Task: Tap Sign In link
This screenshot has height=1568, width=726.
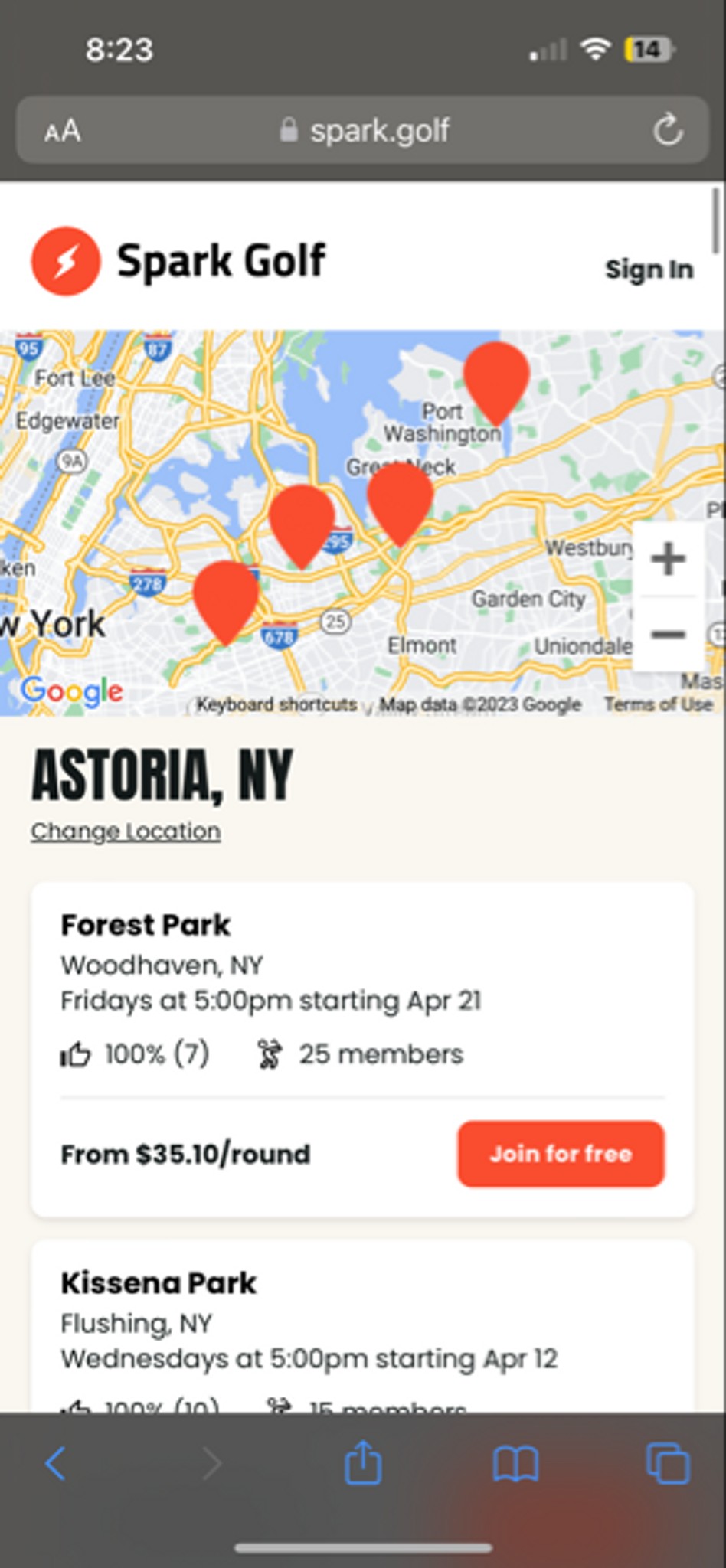Action: pos(649,269)
